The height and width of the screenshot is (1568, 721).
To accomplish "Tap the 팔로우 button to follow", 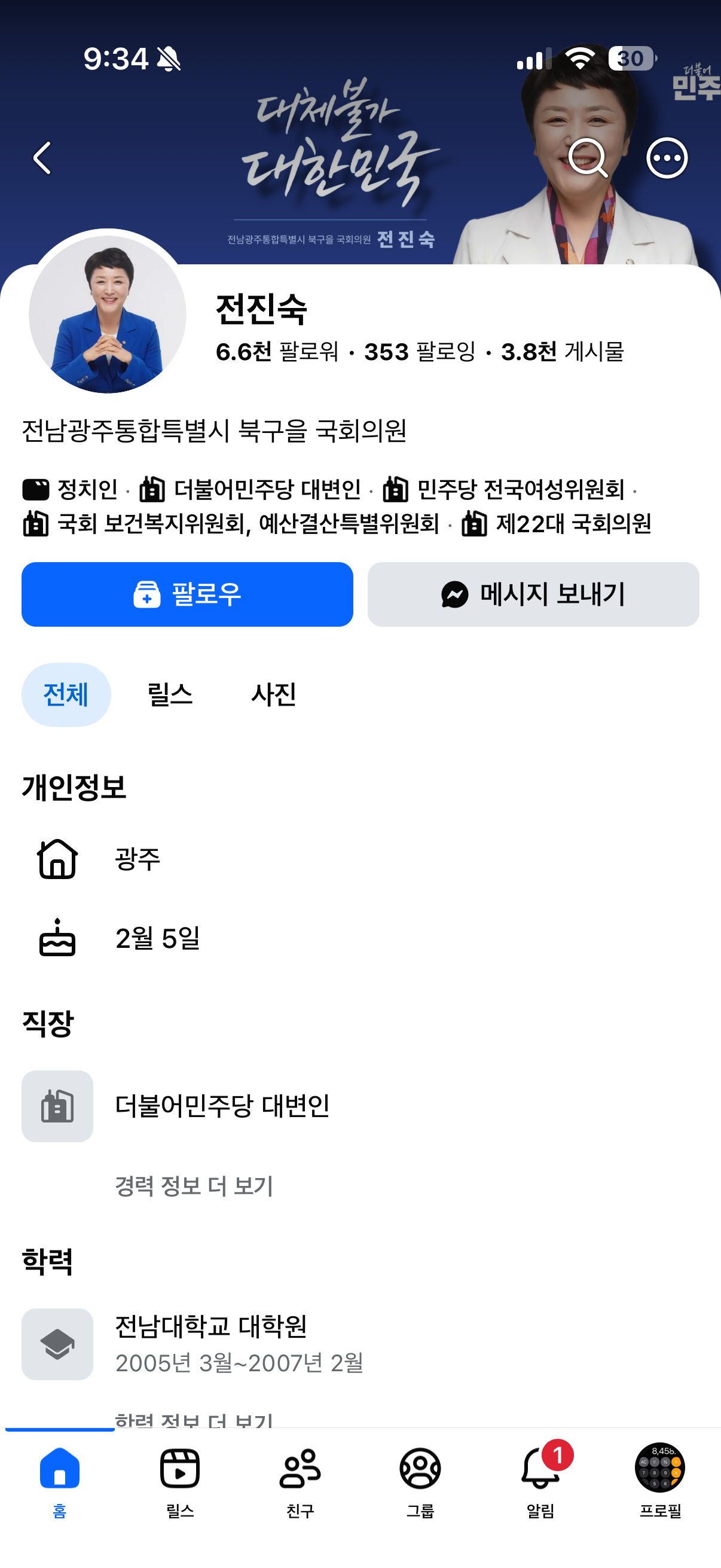I will (187, 594).
